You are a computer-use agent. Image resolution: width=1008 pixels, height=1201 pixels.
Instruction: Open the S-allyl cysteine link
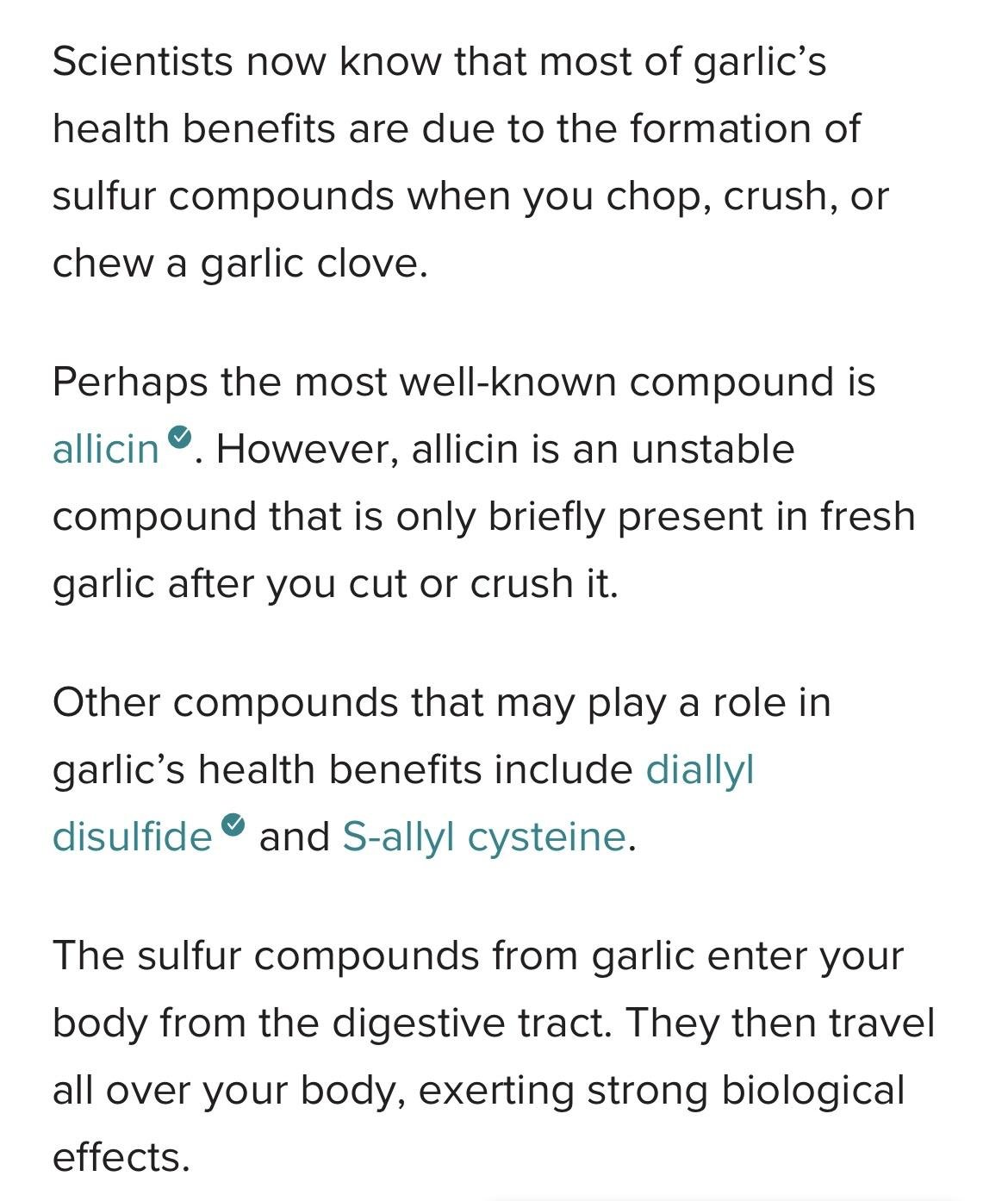[x=483, y=837]
